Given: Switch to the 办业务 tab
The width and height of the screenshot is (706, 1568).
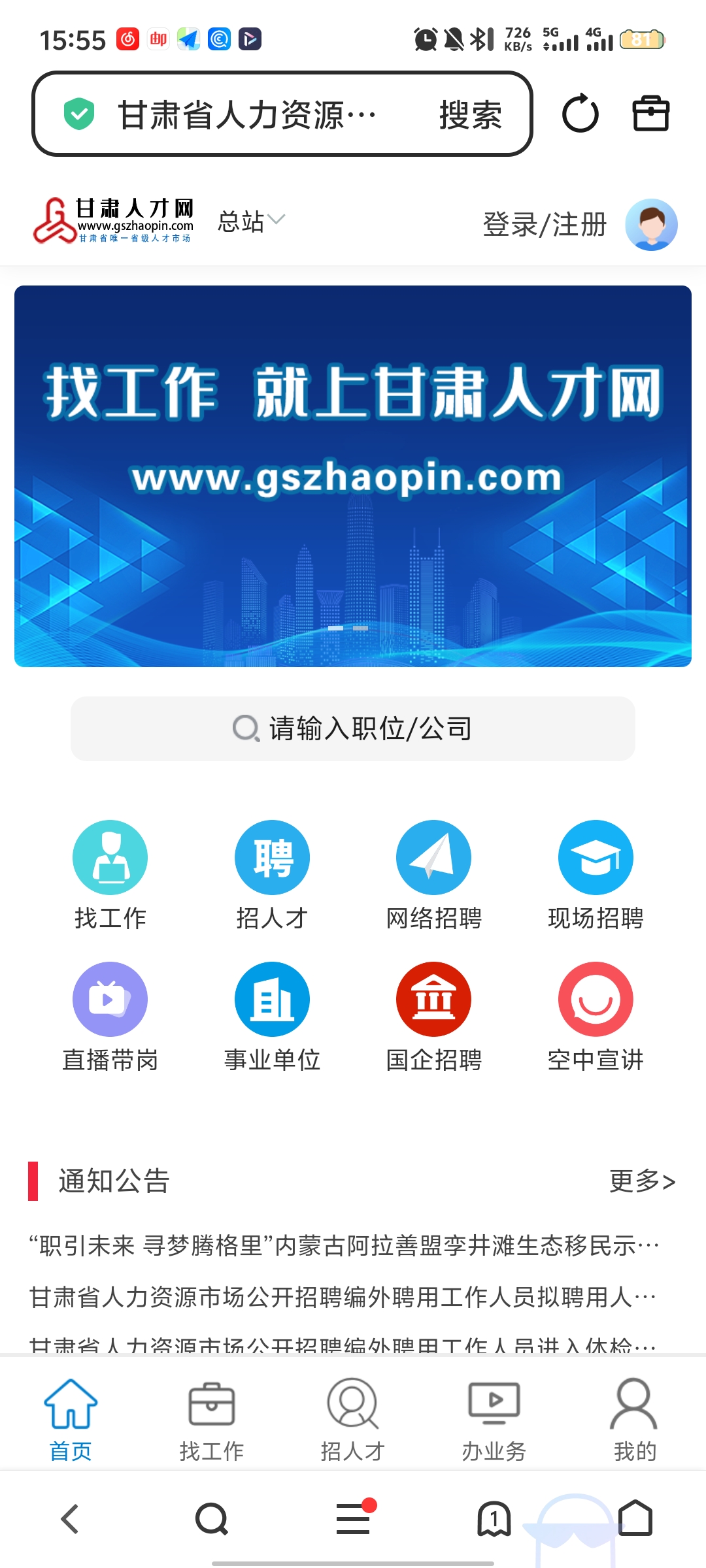Looking at the screenshot, I should coord(494,1419).
